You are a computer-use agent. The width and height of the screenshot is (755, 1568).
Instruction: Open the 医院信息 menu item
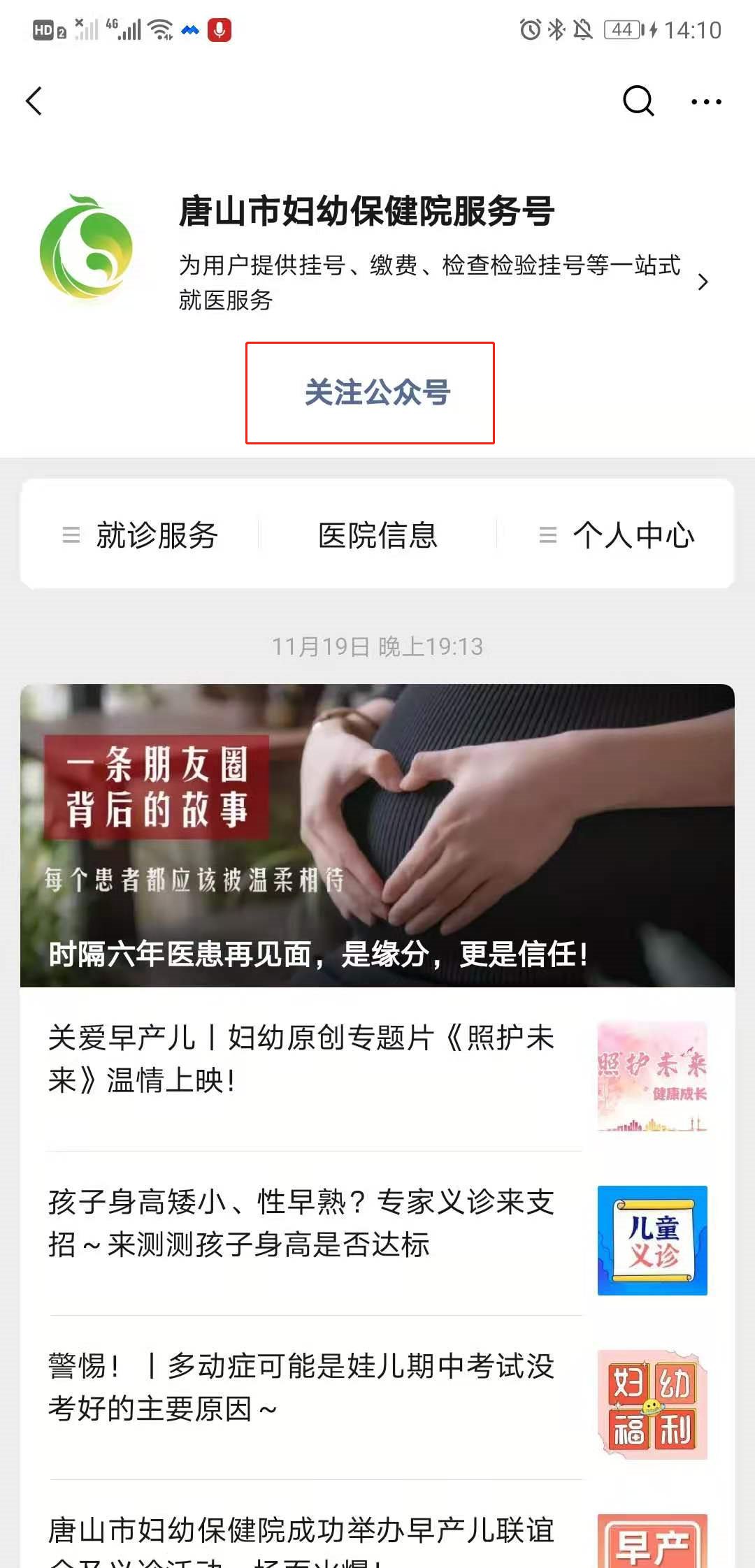(377, 535)
